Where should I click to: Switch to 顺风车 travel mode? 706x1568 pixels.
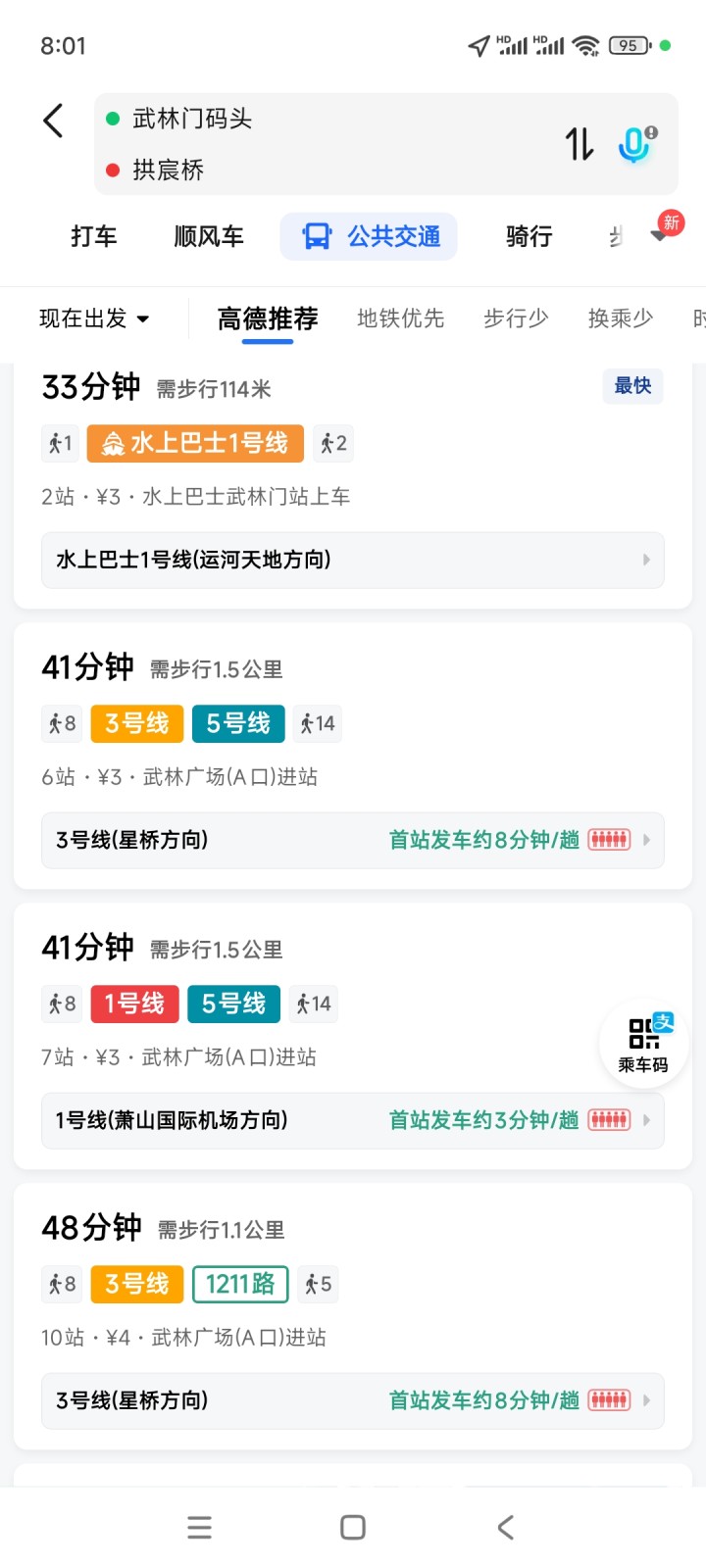[208, 236]
